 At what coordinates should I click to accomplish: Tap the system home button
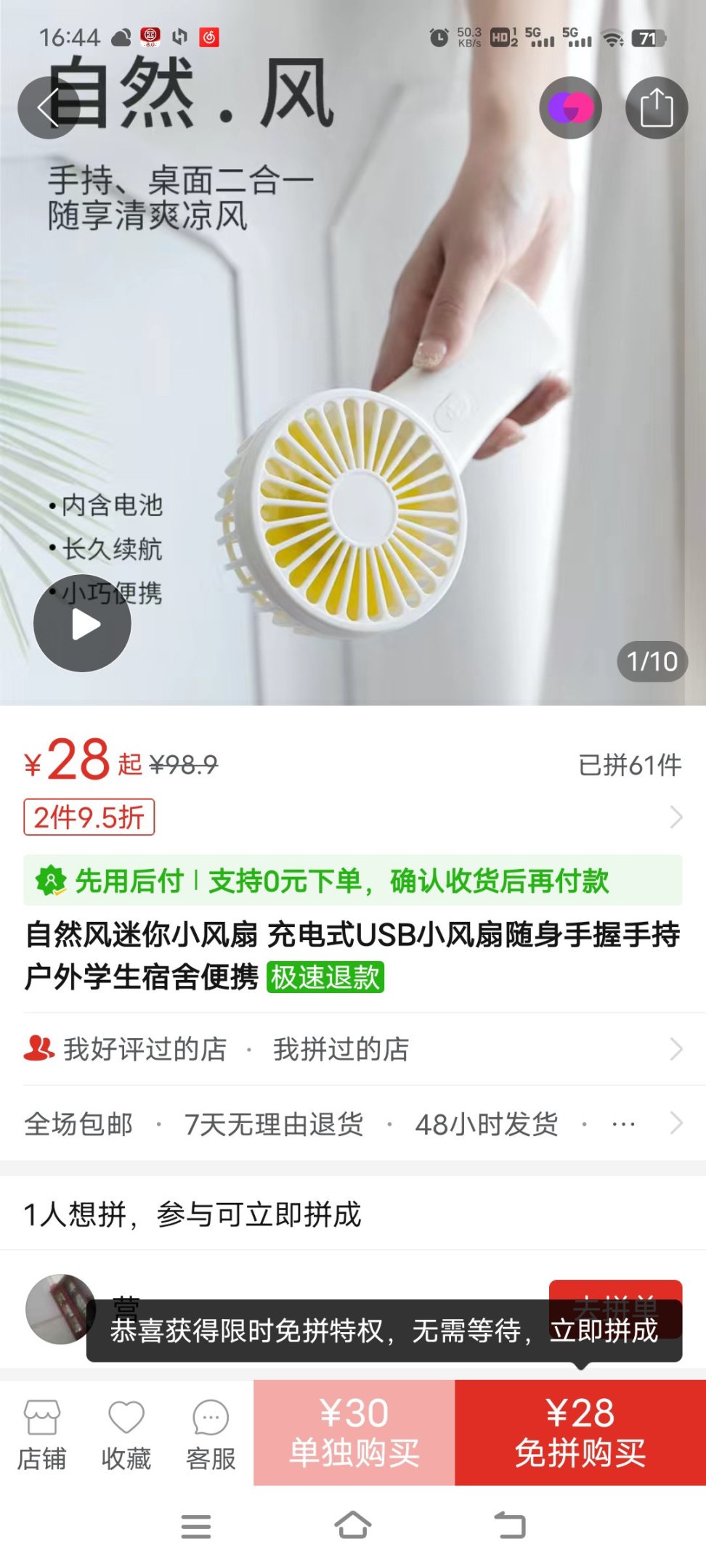[353, 1525]
